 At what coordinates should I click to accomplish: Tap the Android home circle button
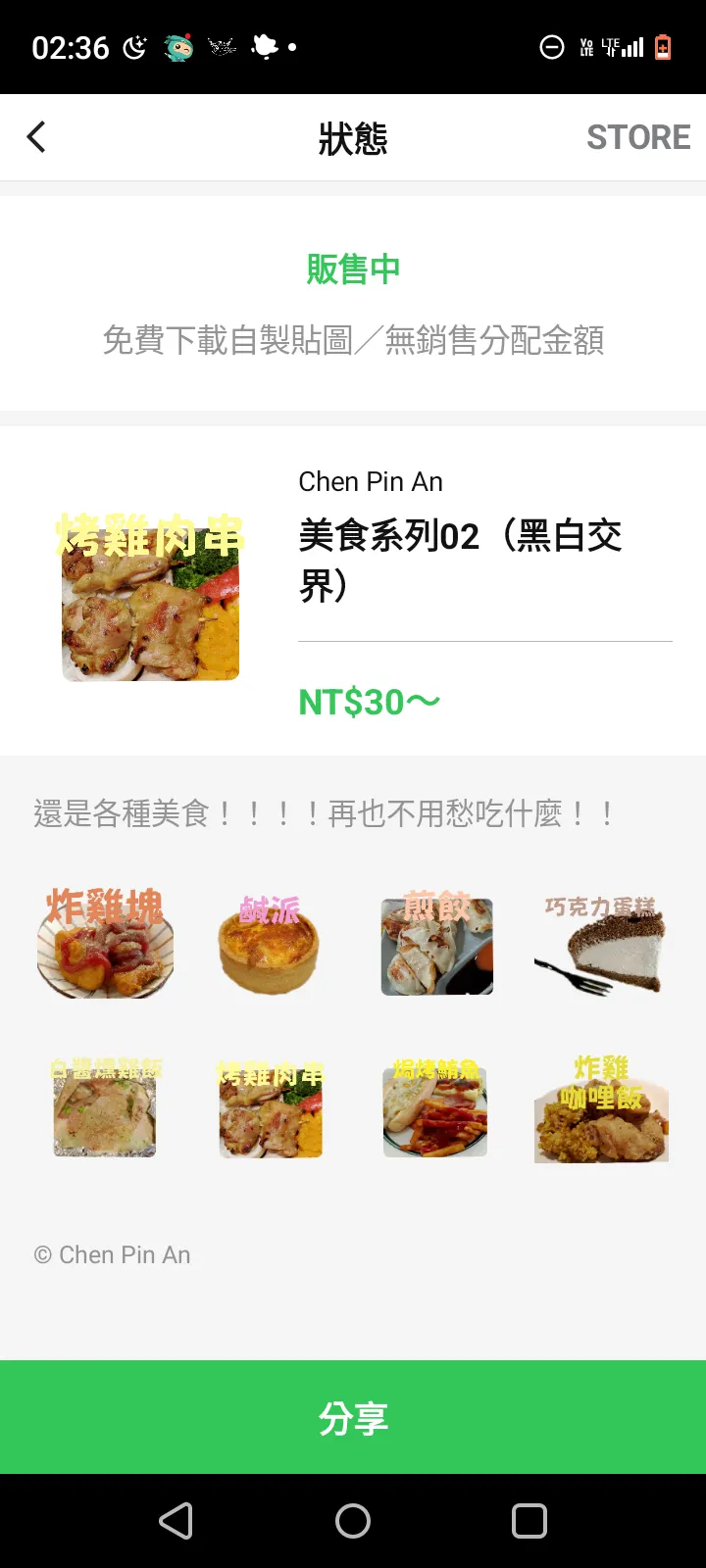pyautogui.click(x=353, y=1520)
